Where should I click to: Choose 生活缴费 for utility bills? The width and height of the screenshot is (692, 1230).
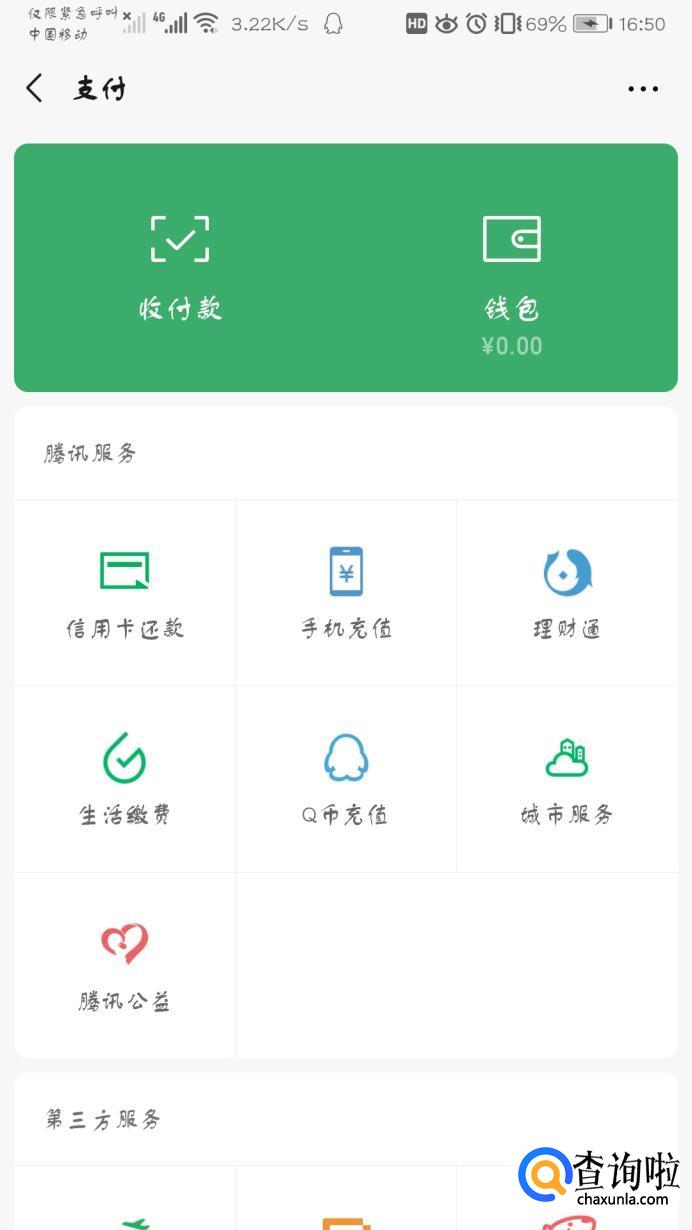coord(125,779)
